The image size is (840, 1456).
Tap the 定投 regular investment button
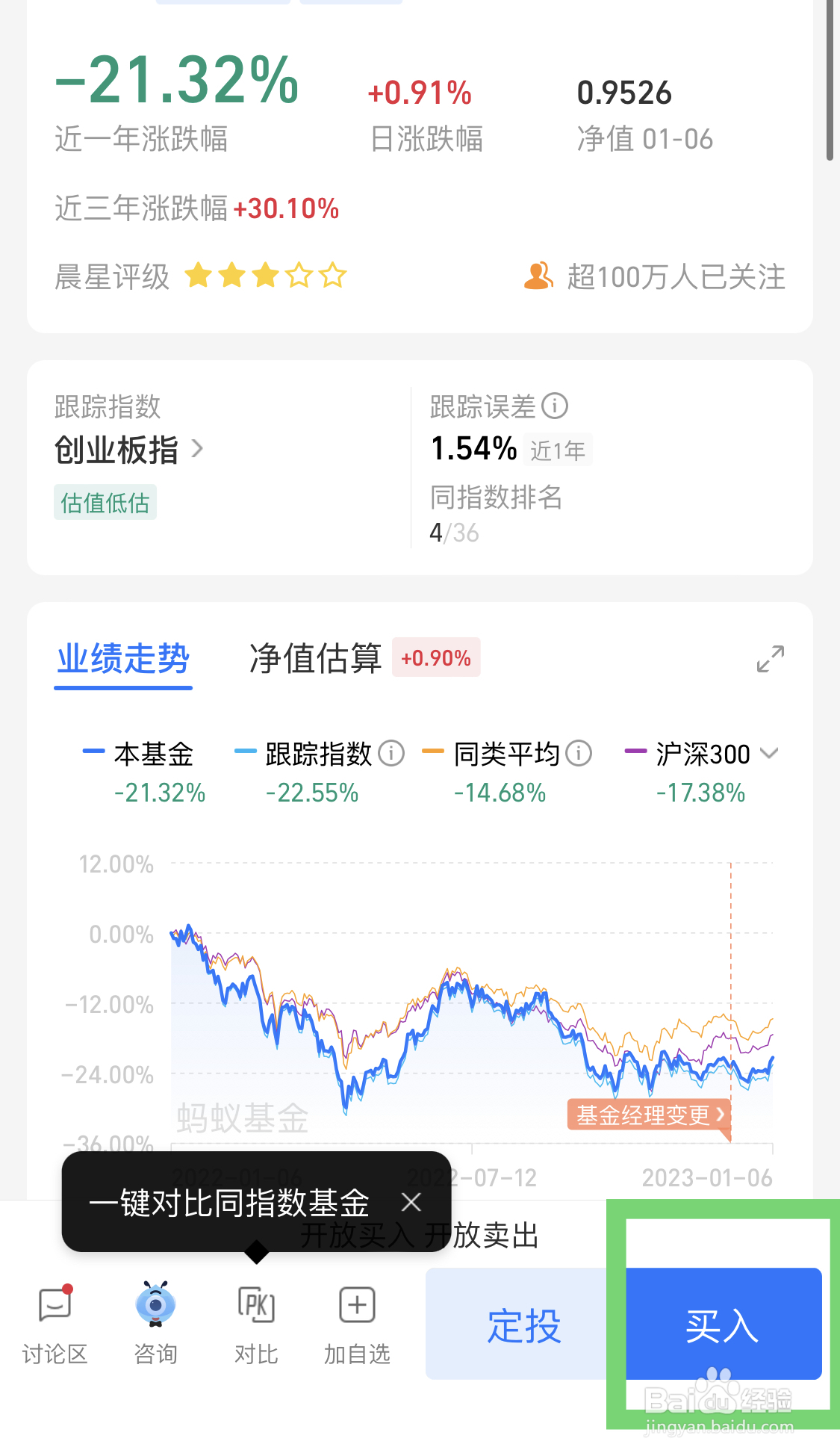pyautogui.click(x=524, y=1324)
